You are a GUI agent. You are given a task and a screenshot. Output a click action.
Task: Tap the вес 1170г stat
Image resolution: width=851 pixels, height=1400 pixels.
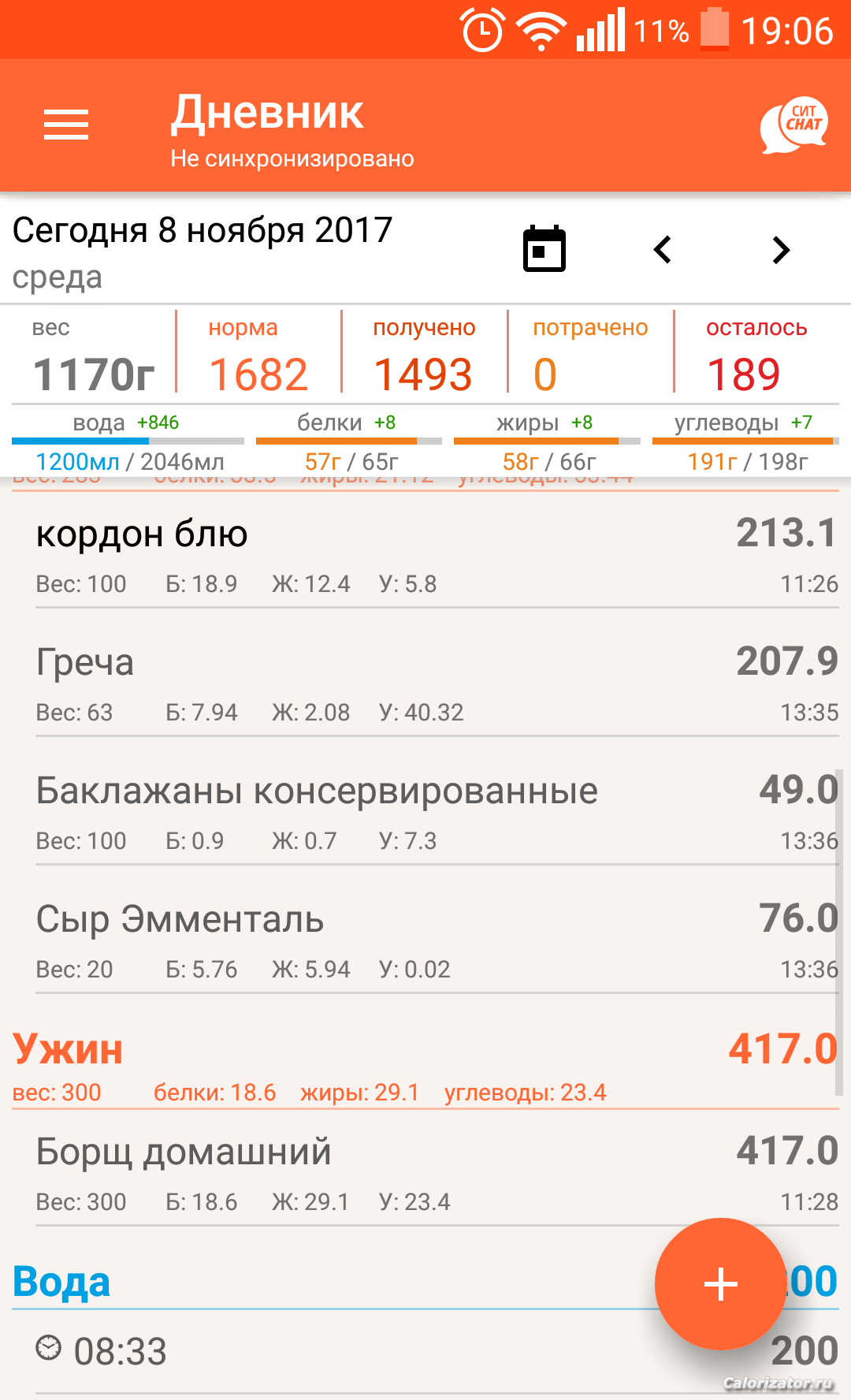pyautogui.click(x=93, y=355)
